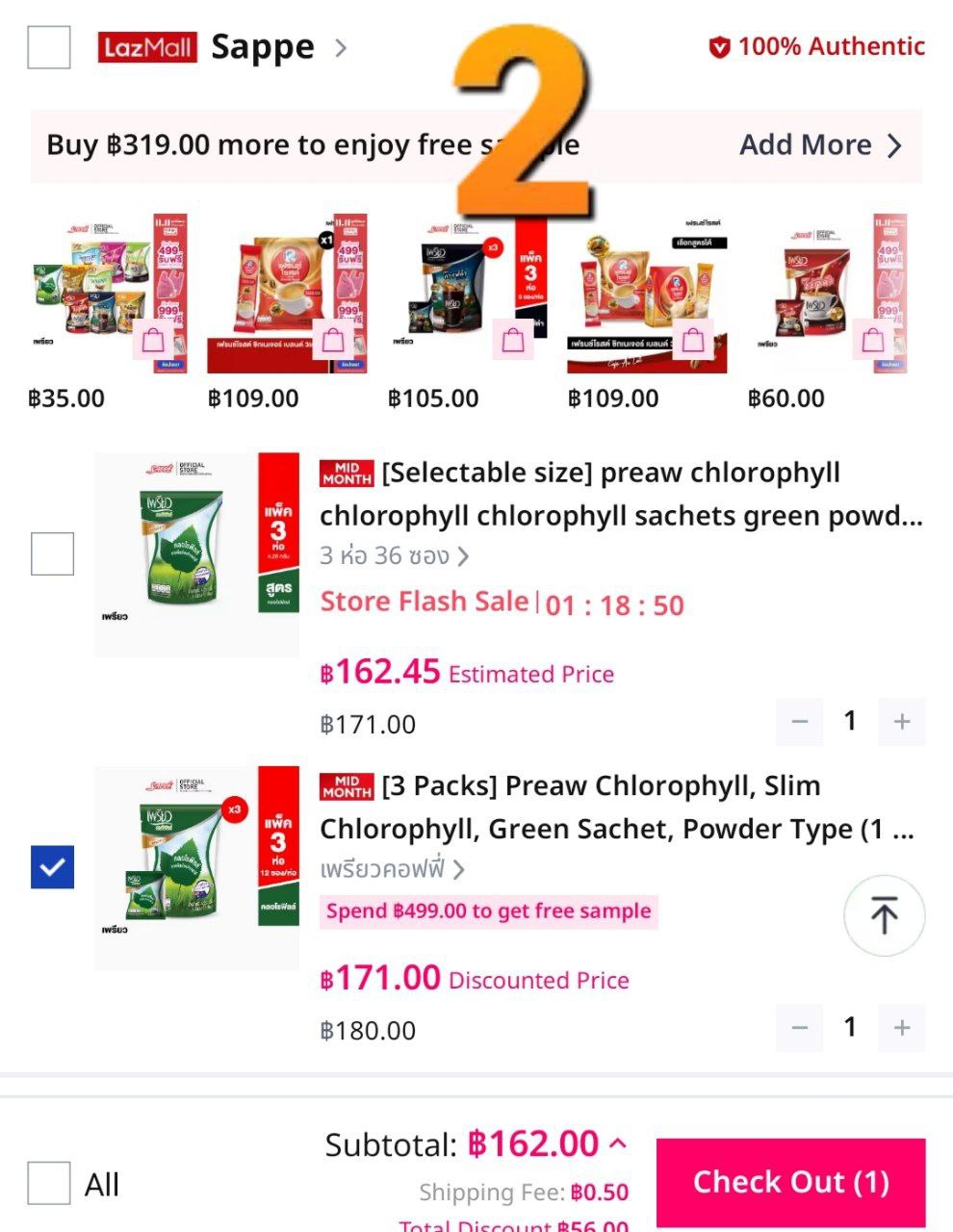
Task: Expand the subtotal breakdown
Action: pyautogui.click(x=618, y=1143)
